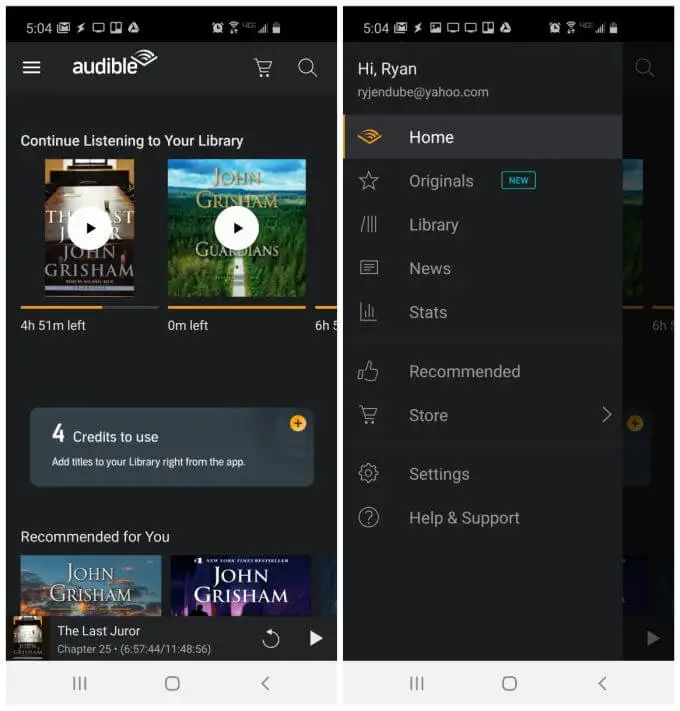Go to Library in the drawer
Screen dimensions: 680x711
point(433,225)
